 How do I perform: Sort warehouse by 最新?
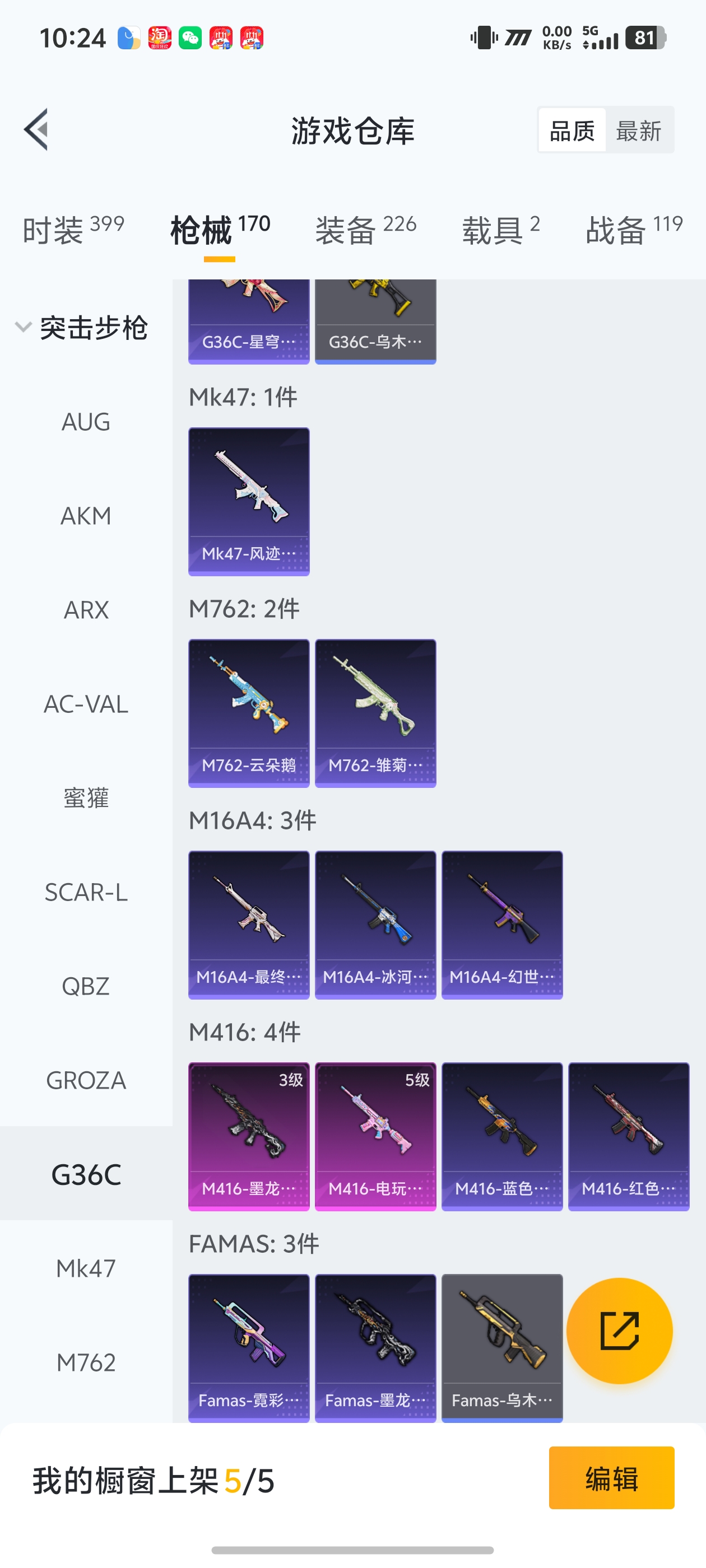(x=638, y=130)
